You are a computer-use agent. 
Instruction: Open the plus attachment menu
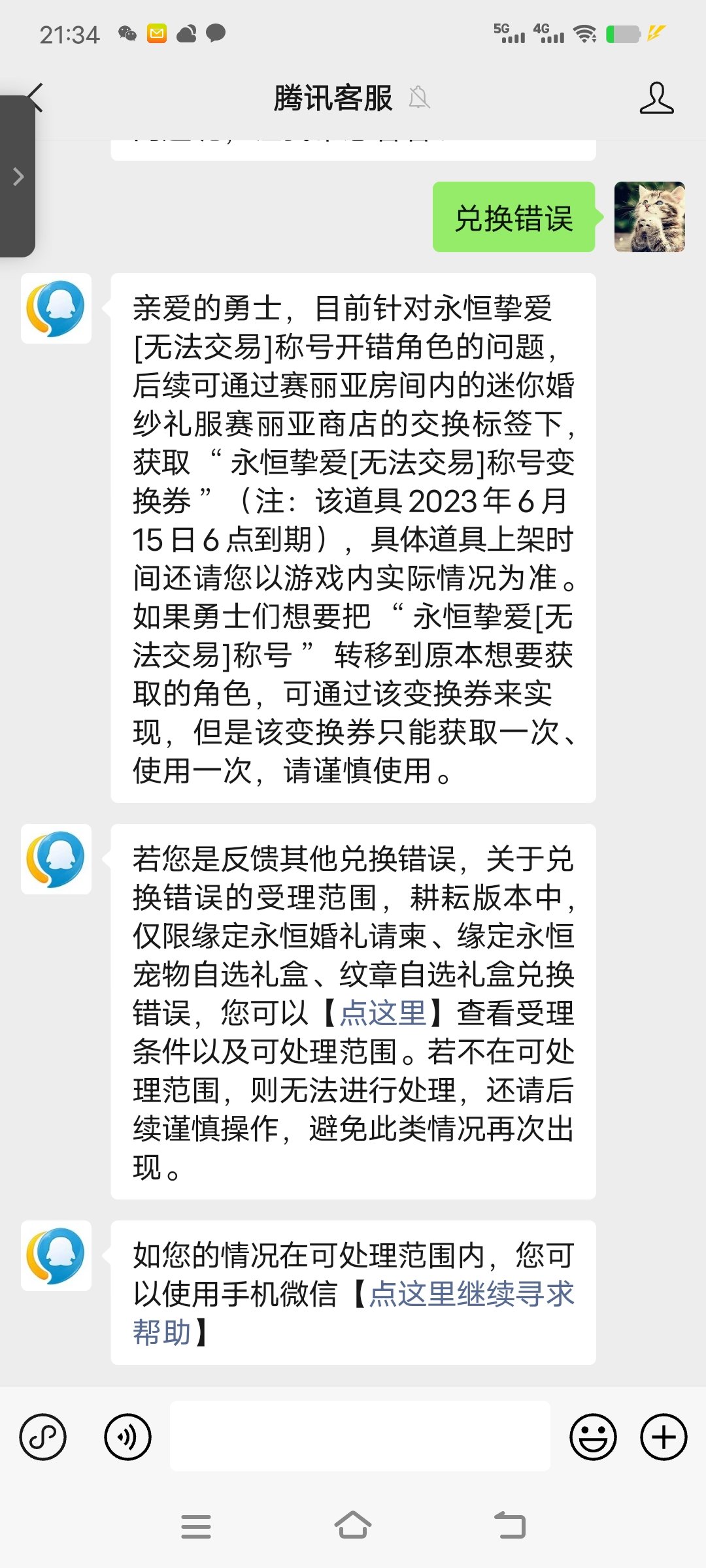pyautogui.click(x=664, y=1437)
